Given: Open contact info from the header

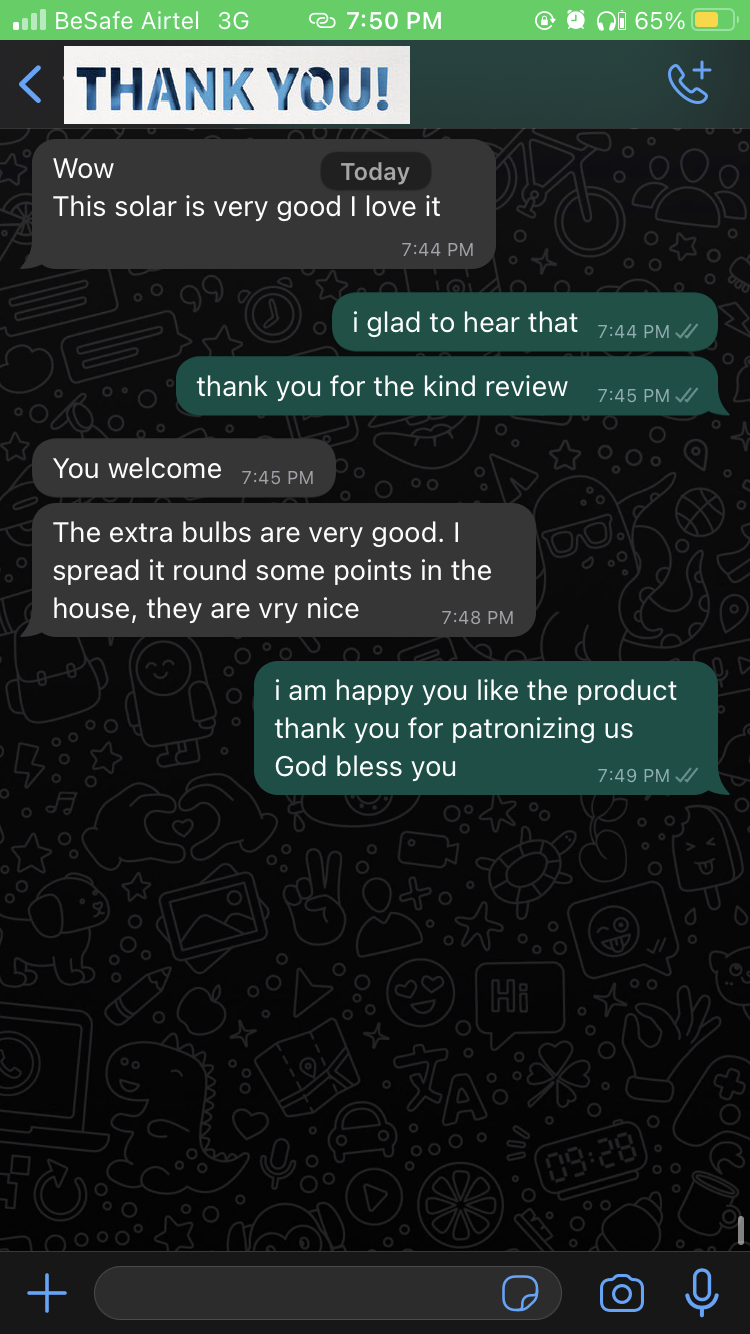Looking at the screenshot, I should (x=237, y=86).
